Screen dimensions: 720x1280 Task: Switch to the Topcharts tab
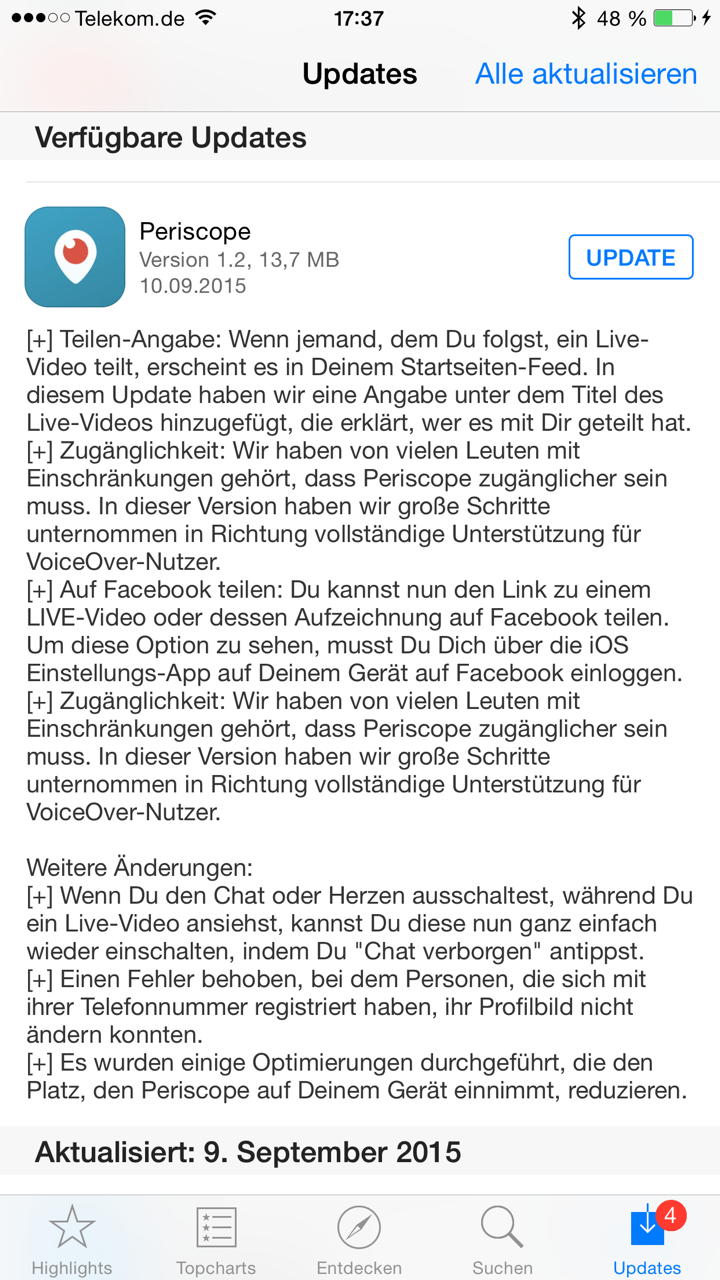[216, 1240]
